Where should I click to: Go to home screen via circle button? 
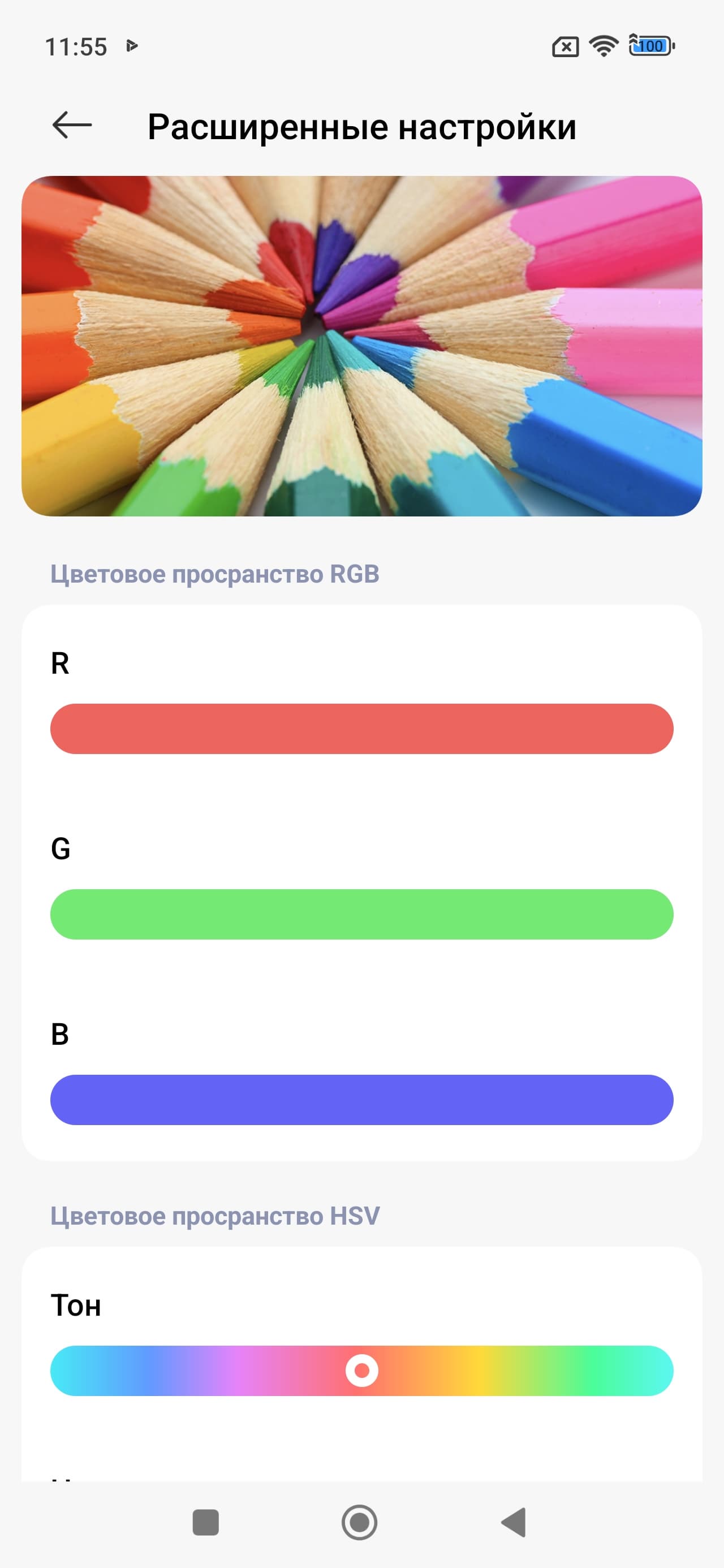pyautogui.click(x=359, y=1522)
